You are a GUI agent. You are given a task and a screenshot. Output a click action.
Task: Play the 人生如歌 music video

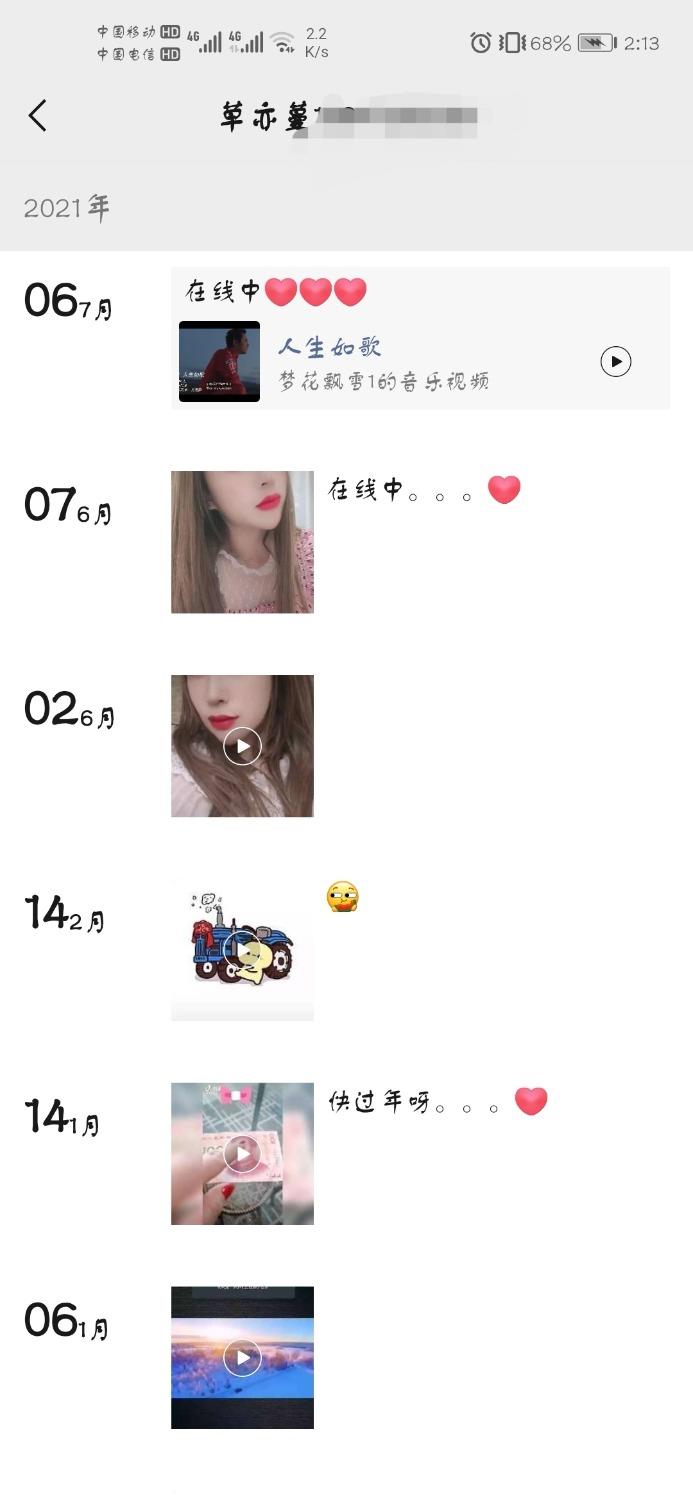pos(615,362)
